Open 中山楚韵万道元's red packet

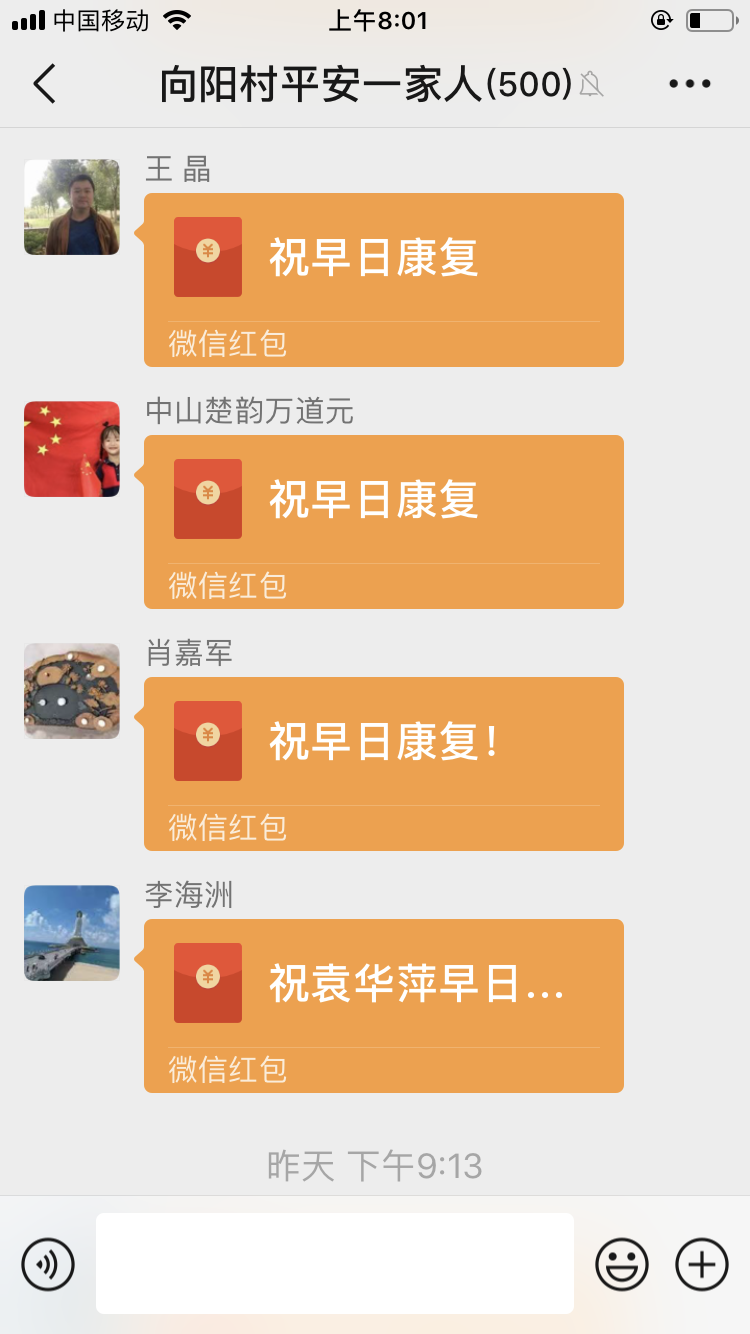coord(384,521)
